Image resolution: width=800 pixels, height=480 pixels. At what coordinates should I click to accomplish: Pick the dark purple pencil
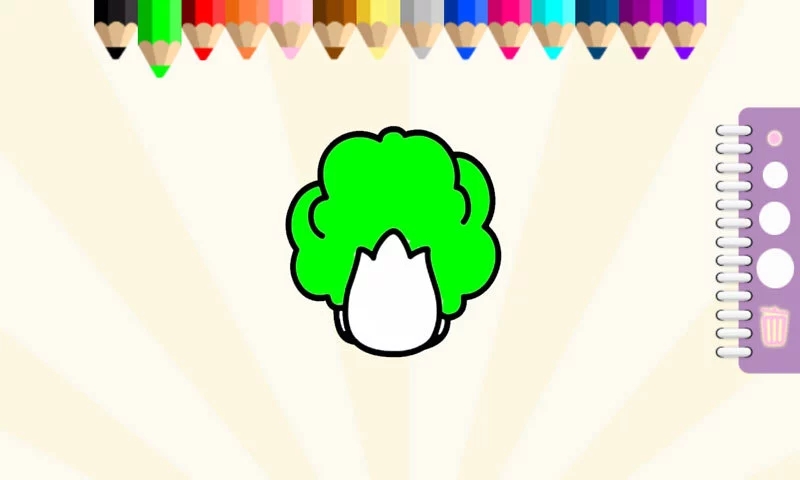pos(640,28)
